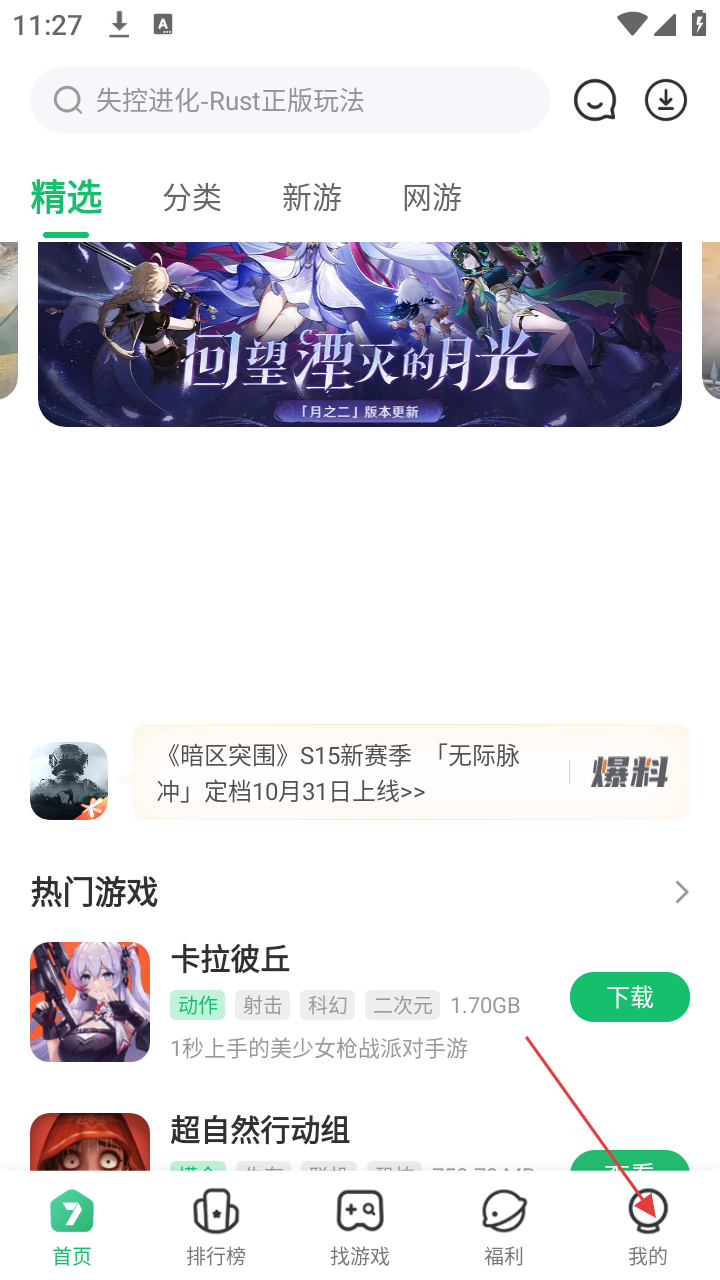The height and width of the screenshot is (1280, 720).
Task: Switch to the 新游 tab
Action: click(312, 198)
